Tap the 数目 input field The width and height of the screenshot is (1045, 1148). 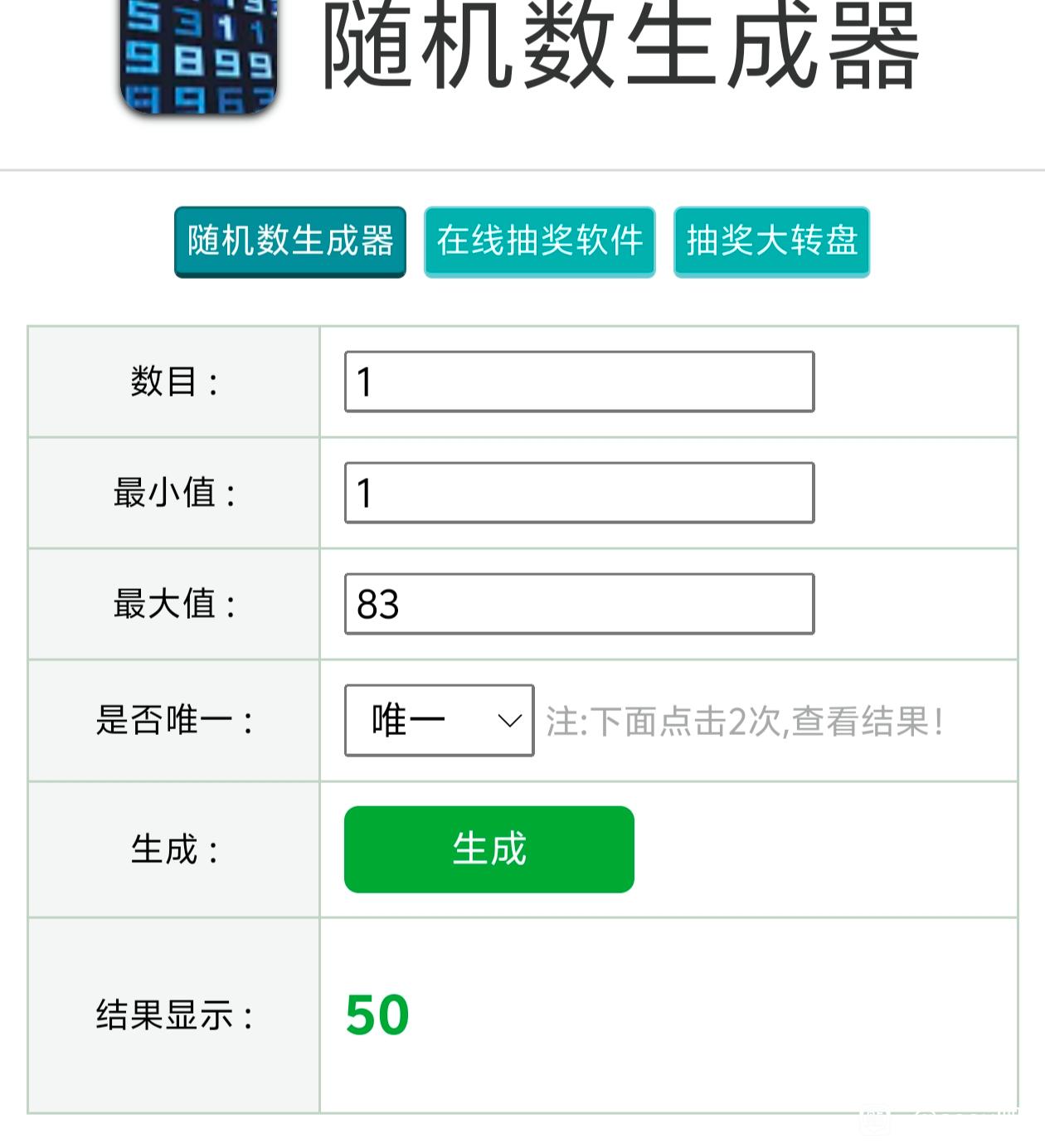point(580,382)
